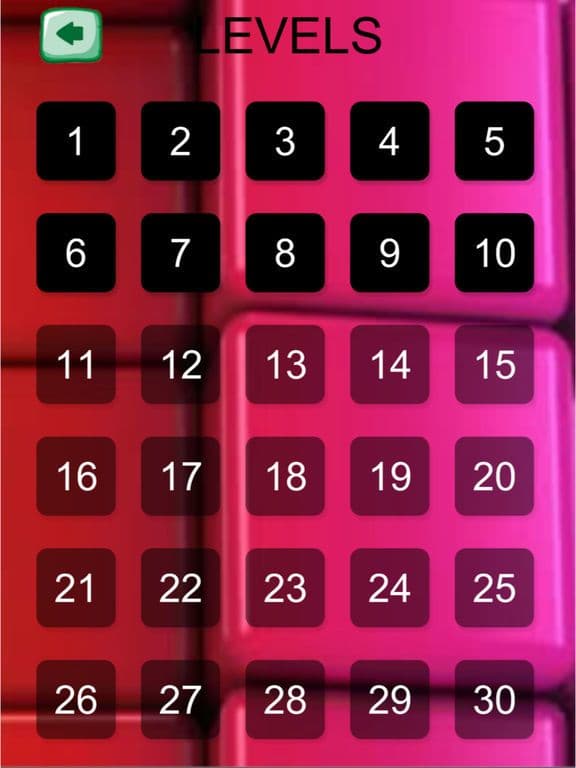Choose level 4
This screenshot has height=768, width=576.
coord(390,141)
